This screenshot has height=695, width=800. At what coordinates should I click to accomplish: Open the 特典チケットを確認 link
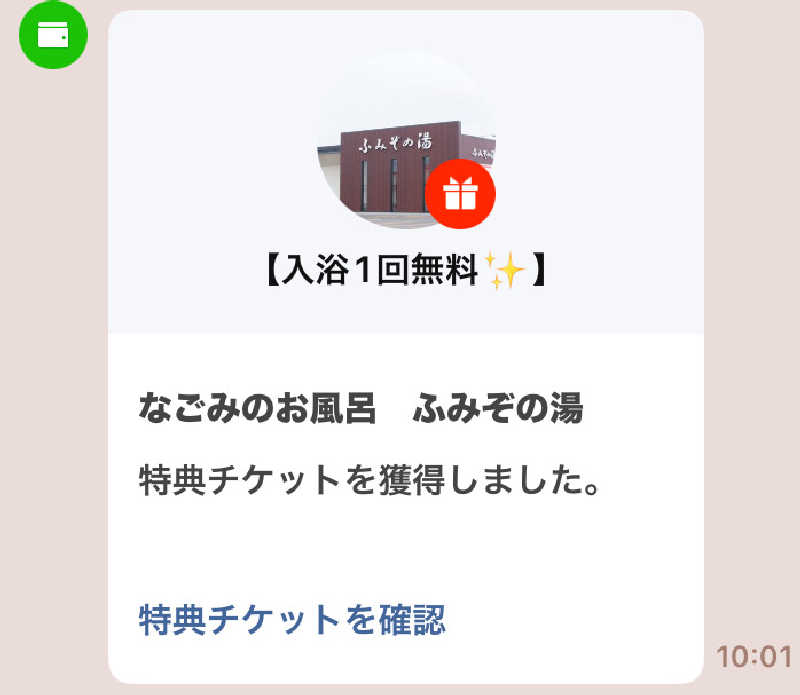click(291, 619)
